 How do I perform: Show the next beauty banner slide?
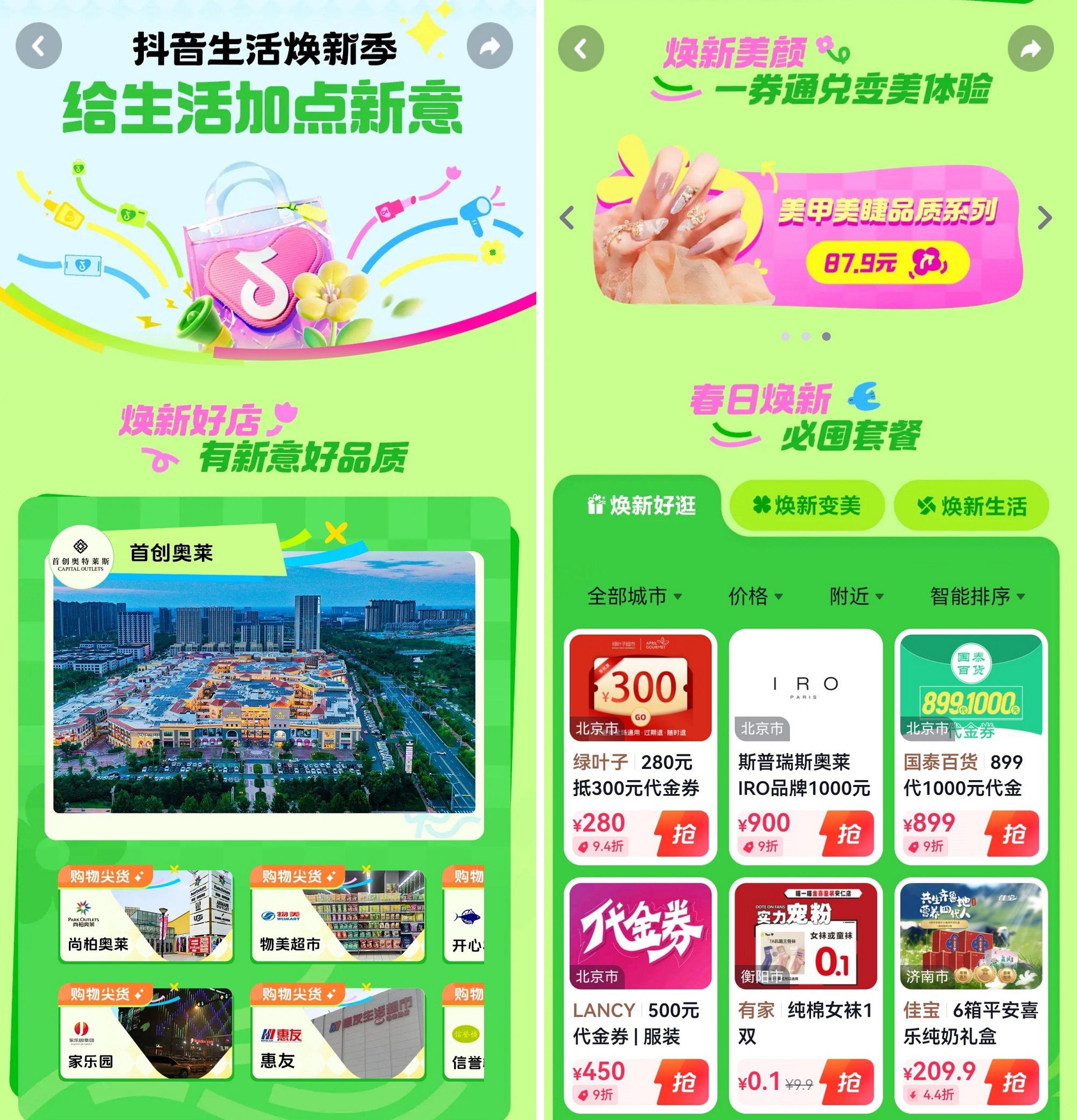(x=1045, y=218)
